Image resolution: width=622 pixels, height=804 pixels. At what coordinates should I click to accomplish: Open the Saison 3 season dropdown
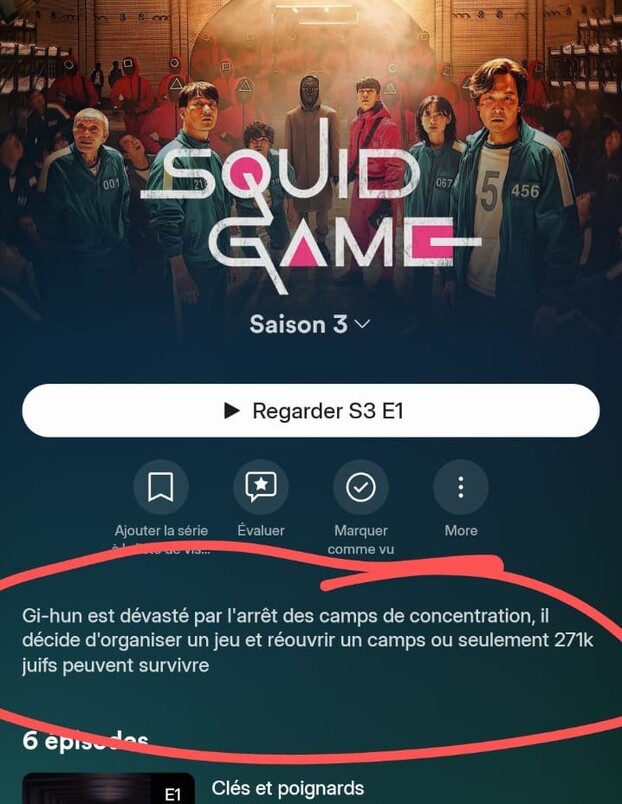tap(310, 325)
